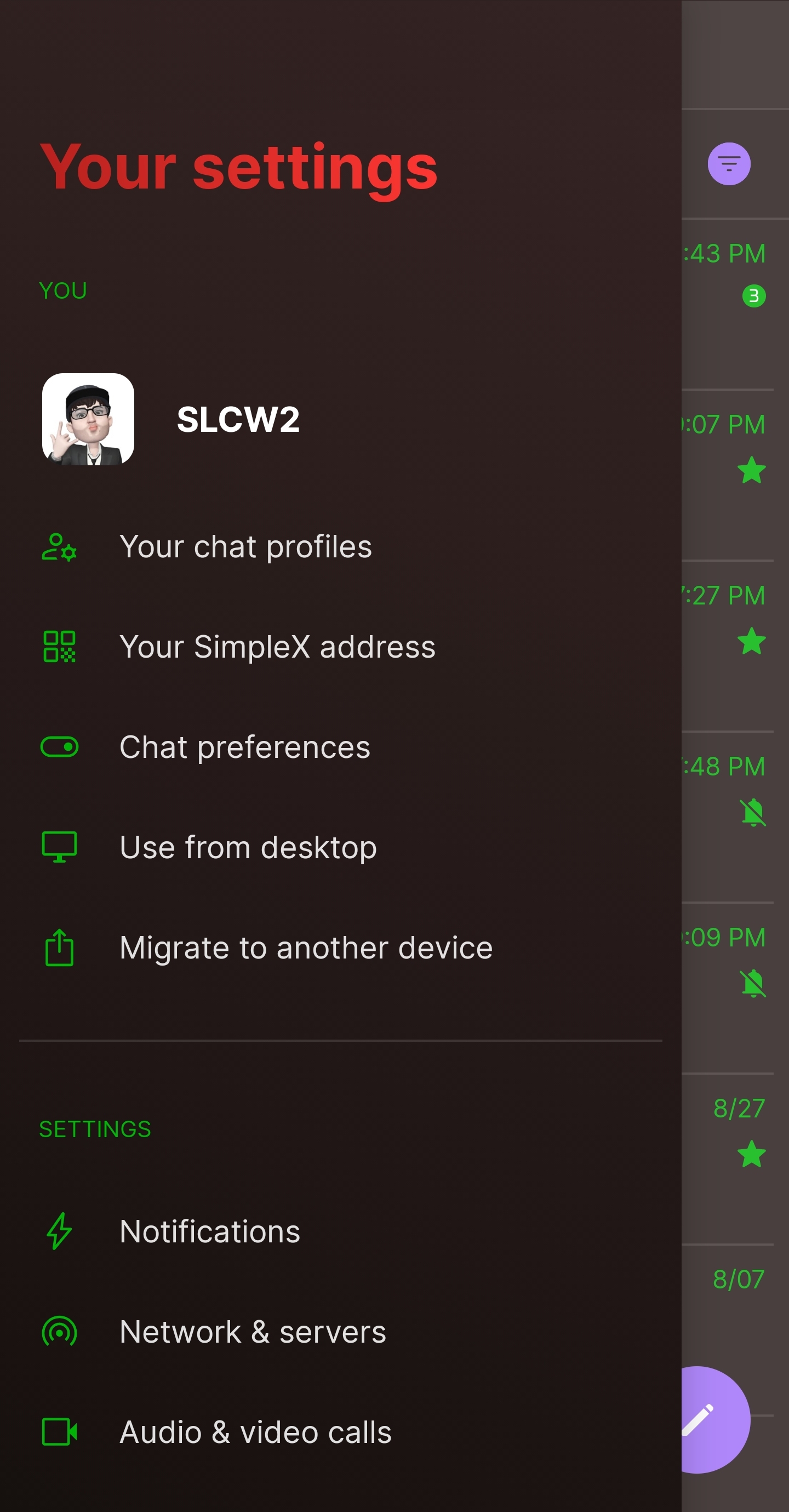Viewport: 789px width, 1512px height.
Task: Tap the purple filter icon
Action: point(729,164)
